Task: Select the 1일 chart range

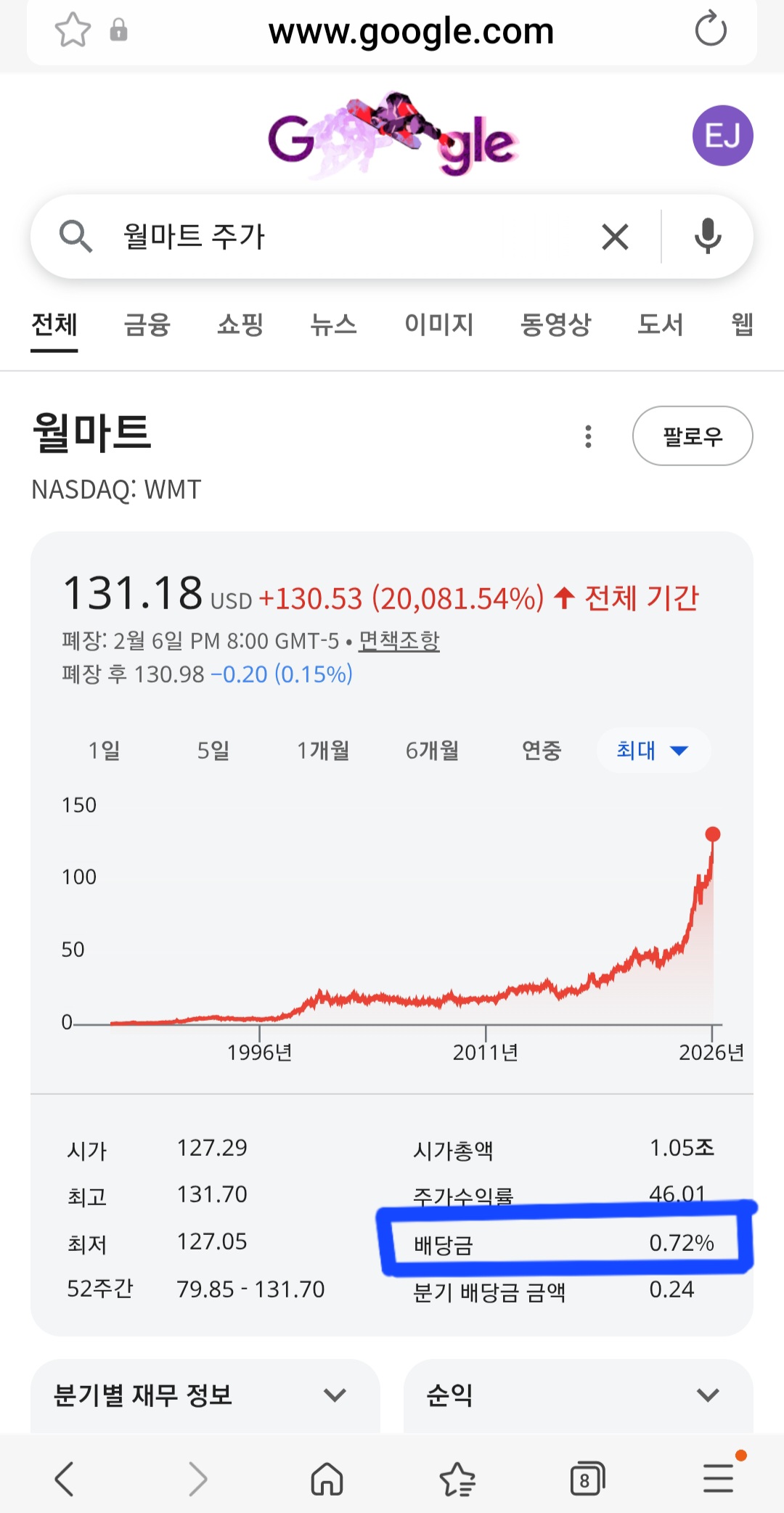Action: [104, 750]
